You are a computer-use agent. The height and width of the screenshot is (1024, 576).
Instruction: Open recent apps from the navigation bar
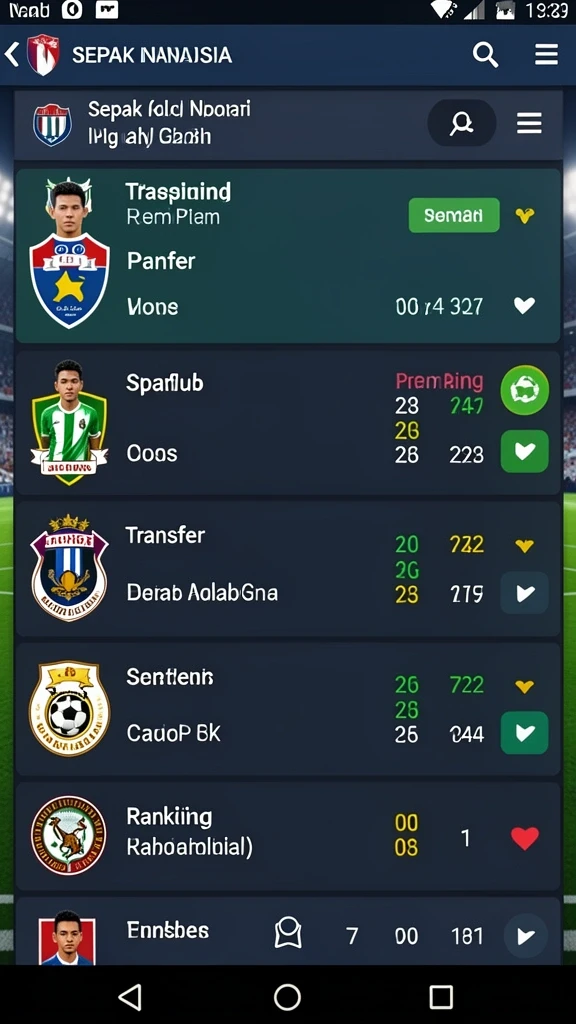441,997
